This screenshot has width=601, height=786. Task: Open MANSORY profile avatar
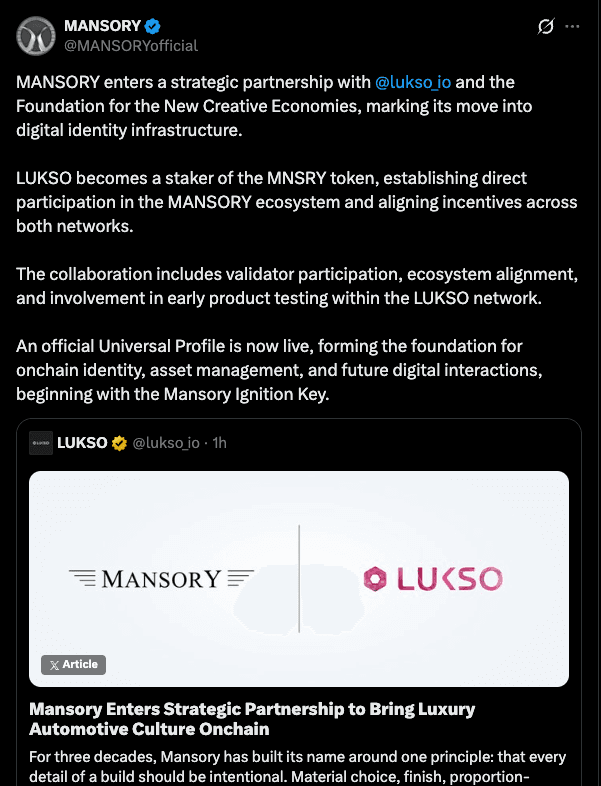tap(35, 35)
